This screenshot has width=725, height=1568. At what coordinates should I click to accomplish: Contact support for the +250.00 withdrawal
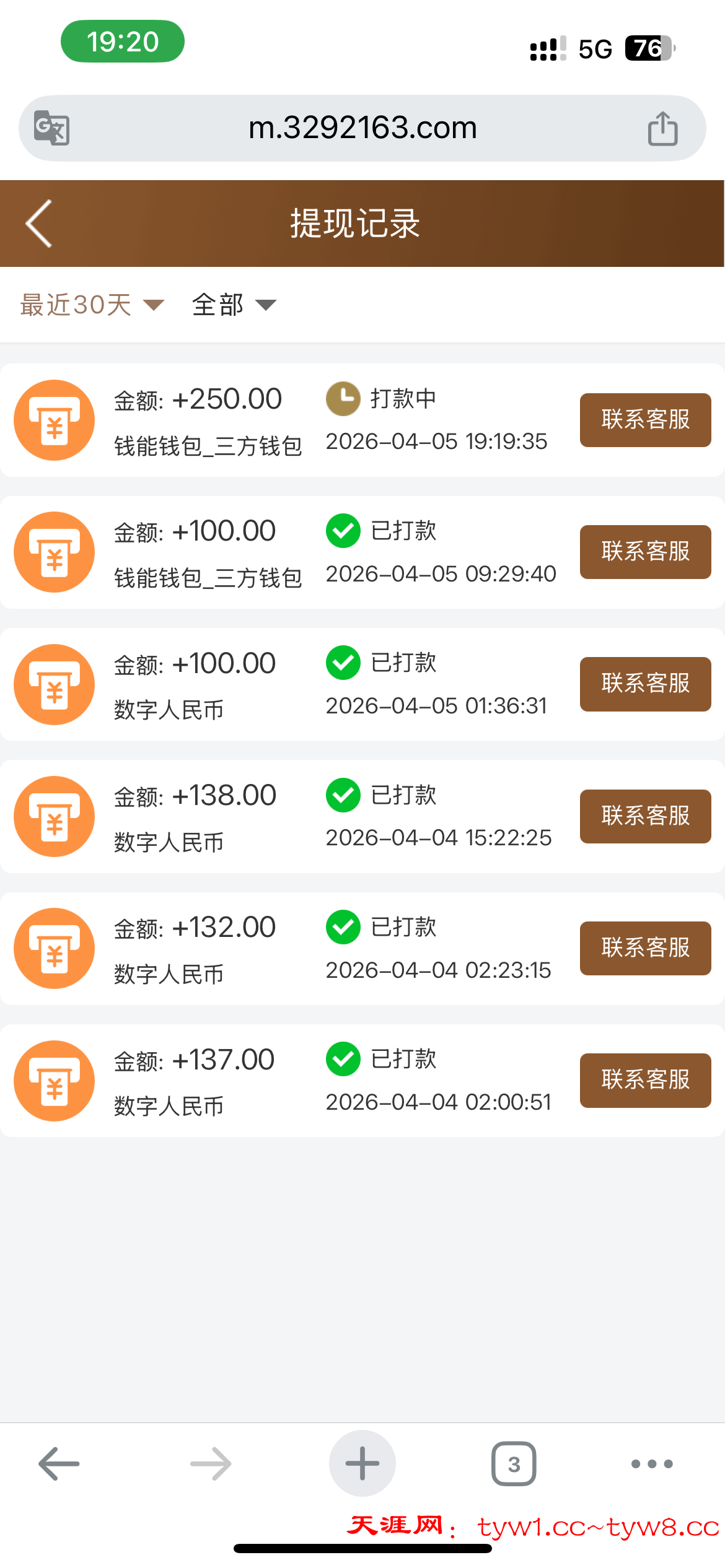click(645, 420)
